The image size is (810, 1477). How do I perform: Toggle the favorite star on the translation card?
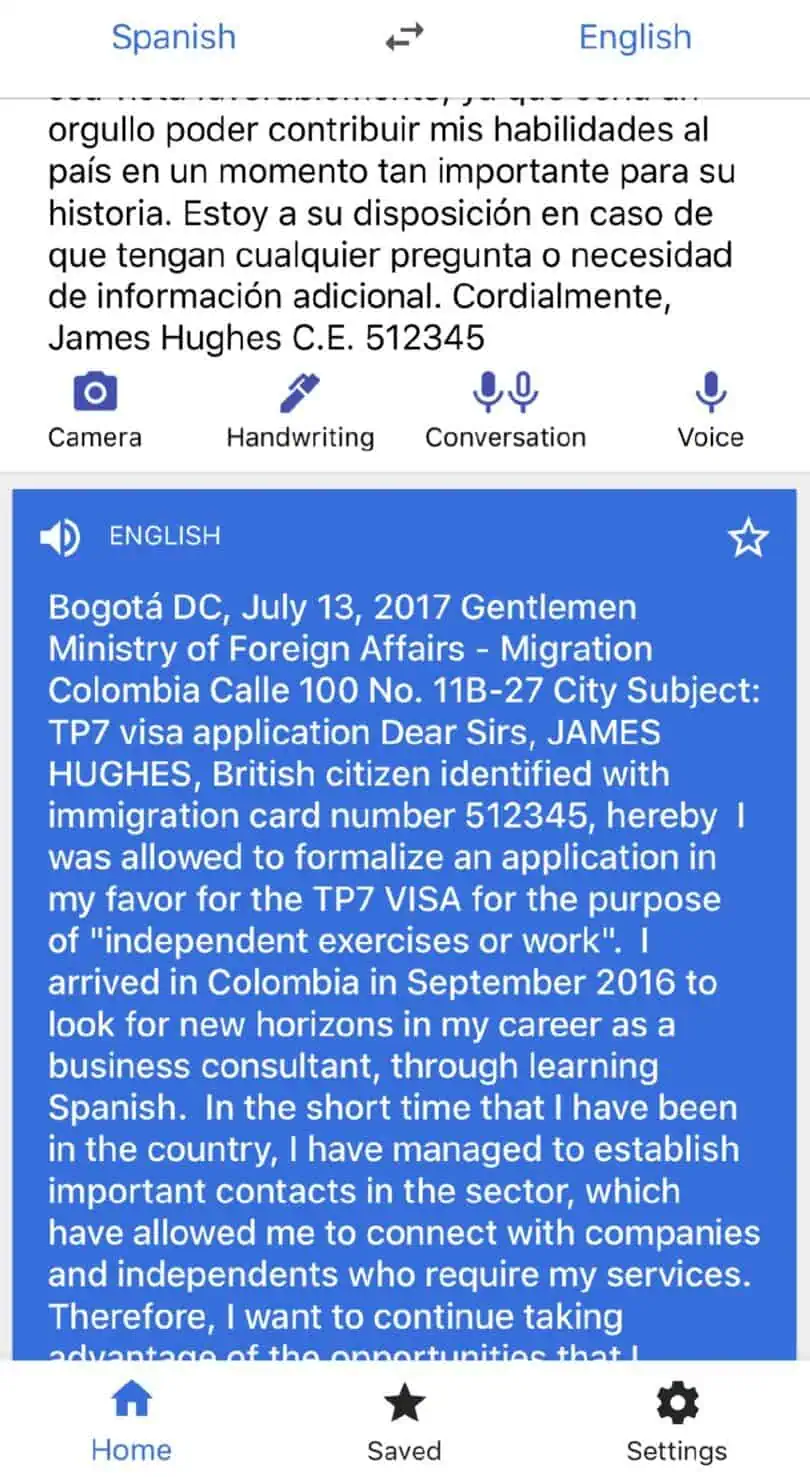[748, 537]
